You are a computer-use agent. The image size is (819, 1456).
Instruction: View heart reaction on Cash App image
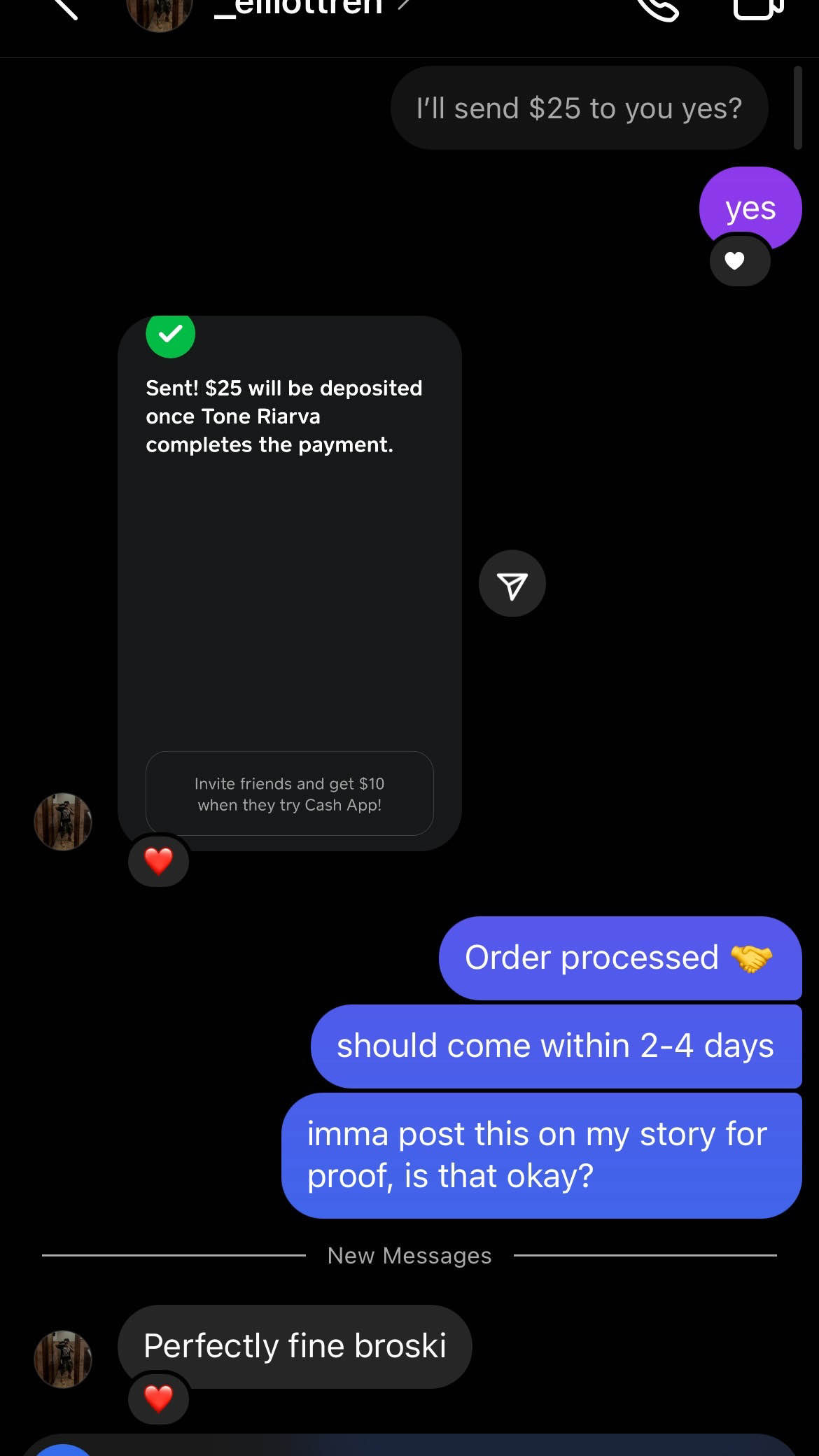tap(158, 861)
